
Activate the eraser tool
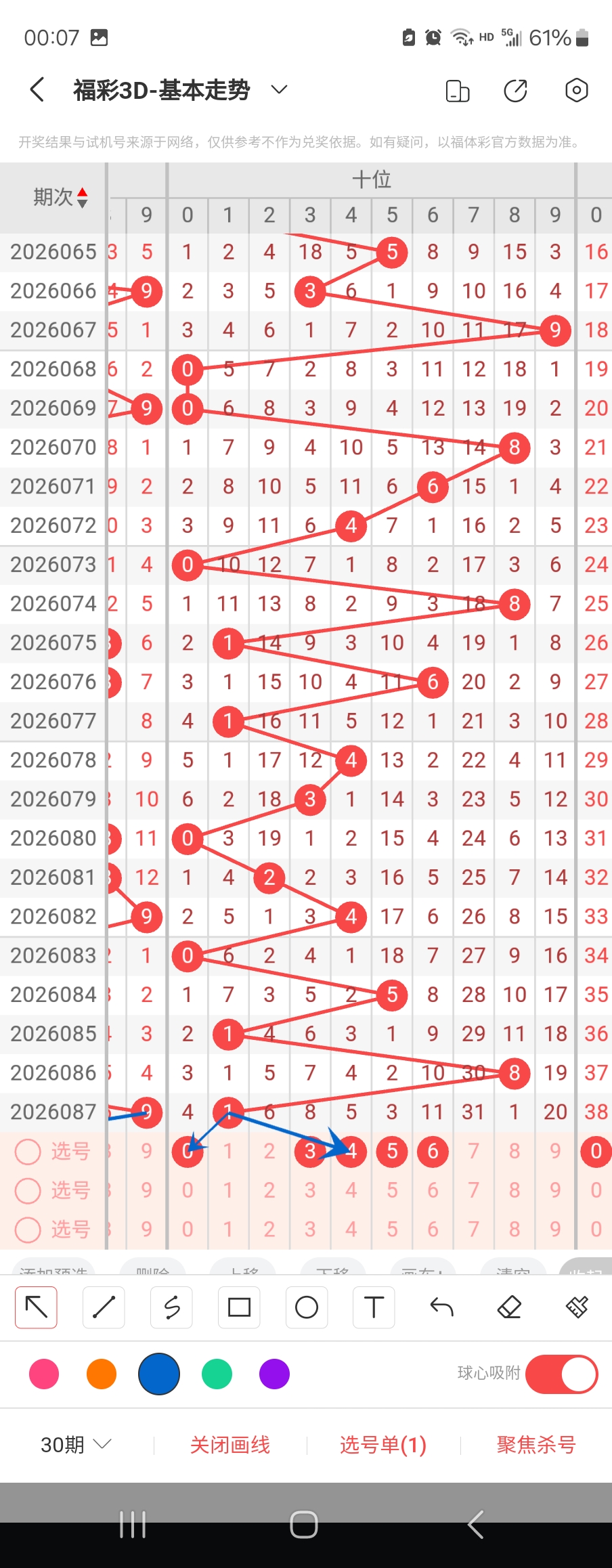click(x=509, y=1307)
